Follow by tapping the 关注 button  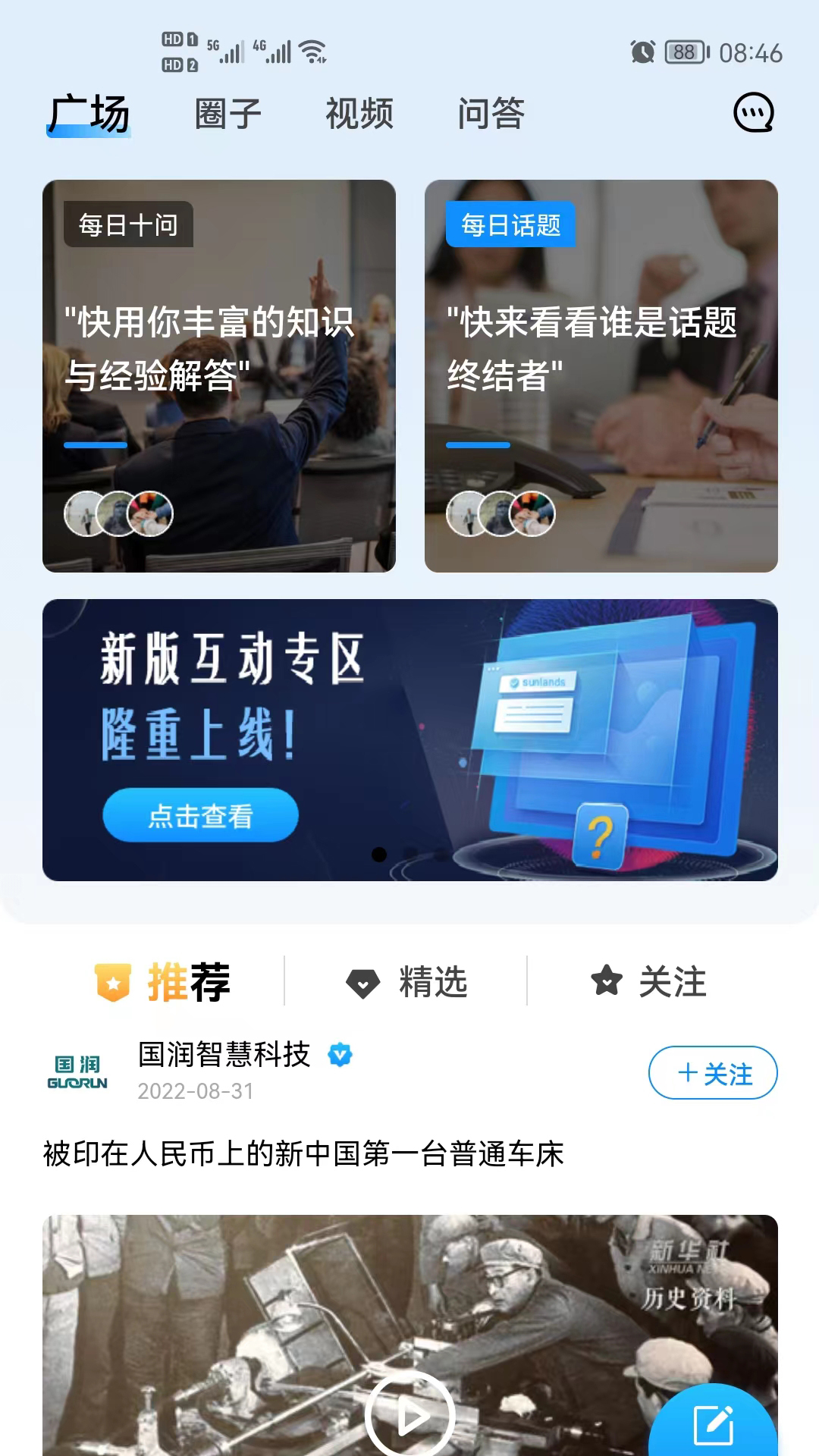pos(713,1073)
